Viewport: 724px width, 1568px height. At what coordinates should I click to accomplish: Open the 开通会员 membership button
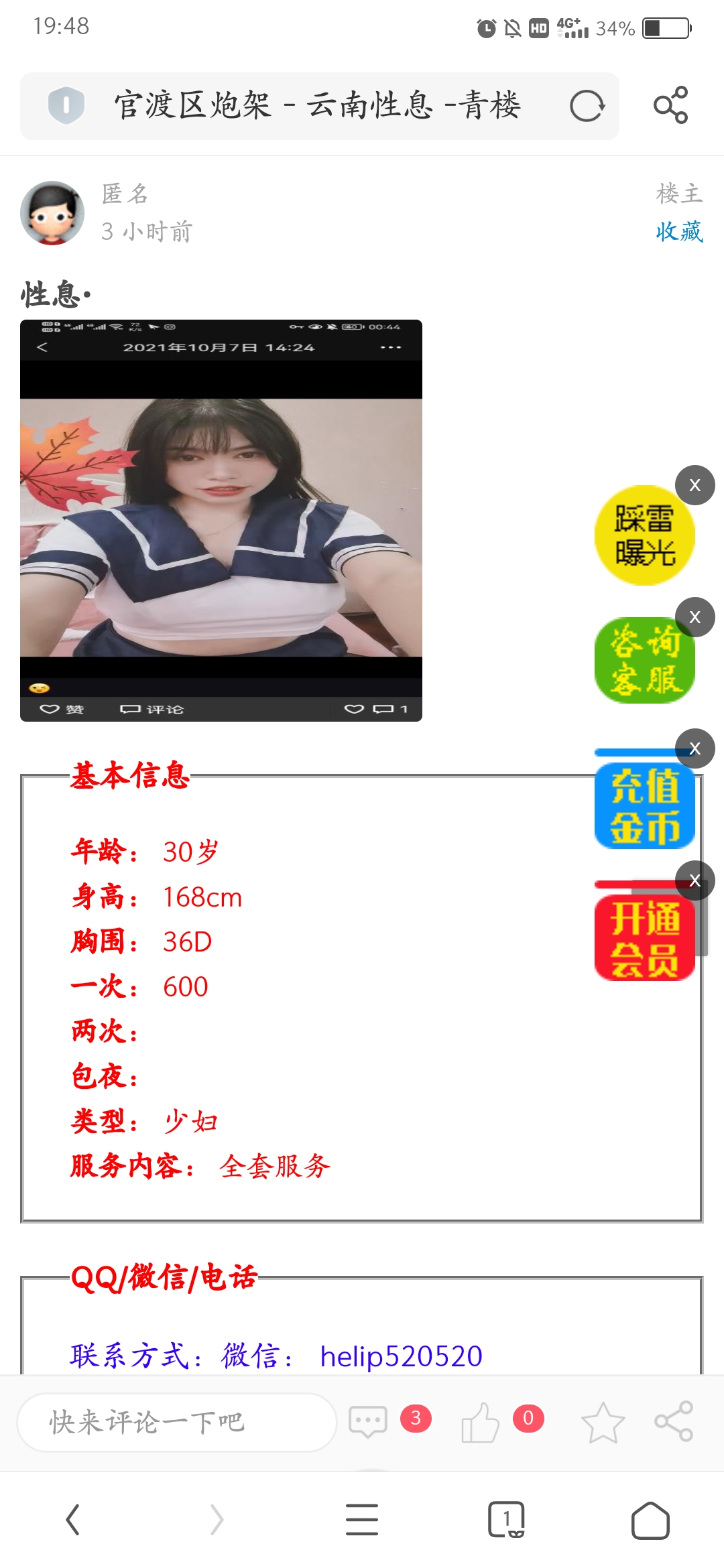coord(644,937)
